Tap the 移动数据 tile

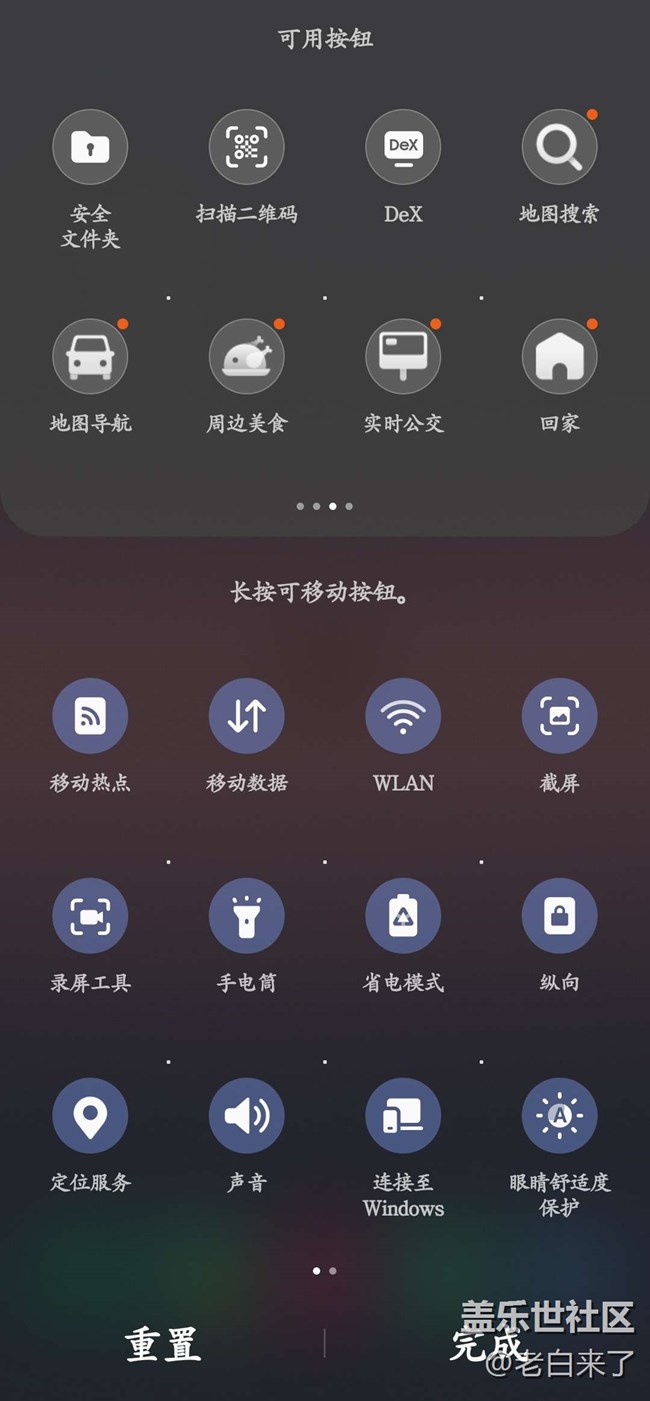click(247, 716)
